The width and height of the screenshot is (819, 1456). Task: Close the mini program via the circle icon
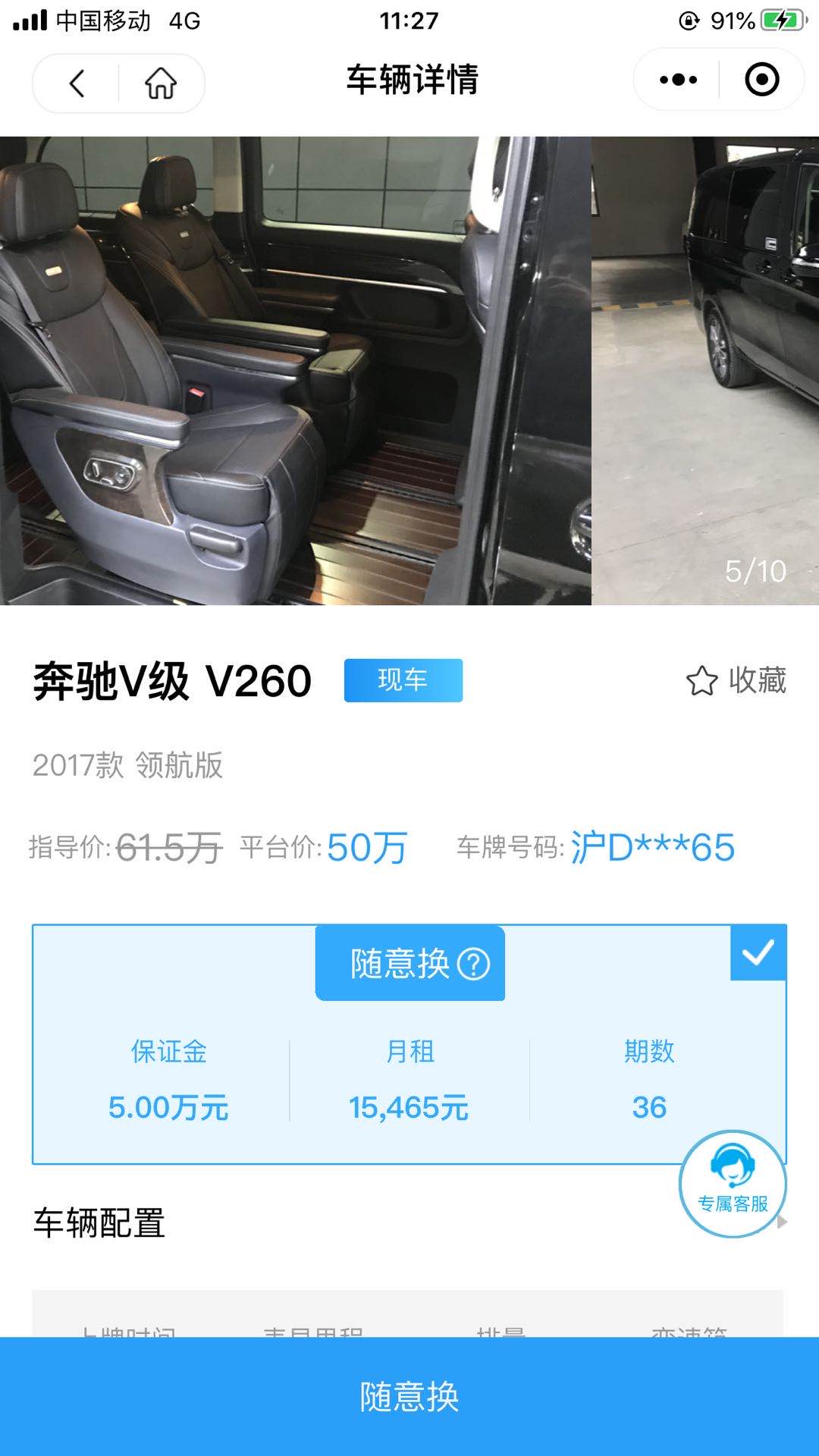761,80
